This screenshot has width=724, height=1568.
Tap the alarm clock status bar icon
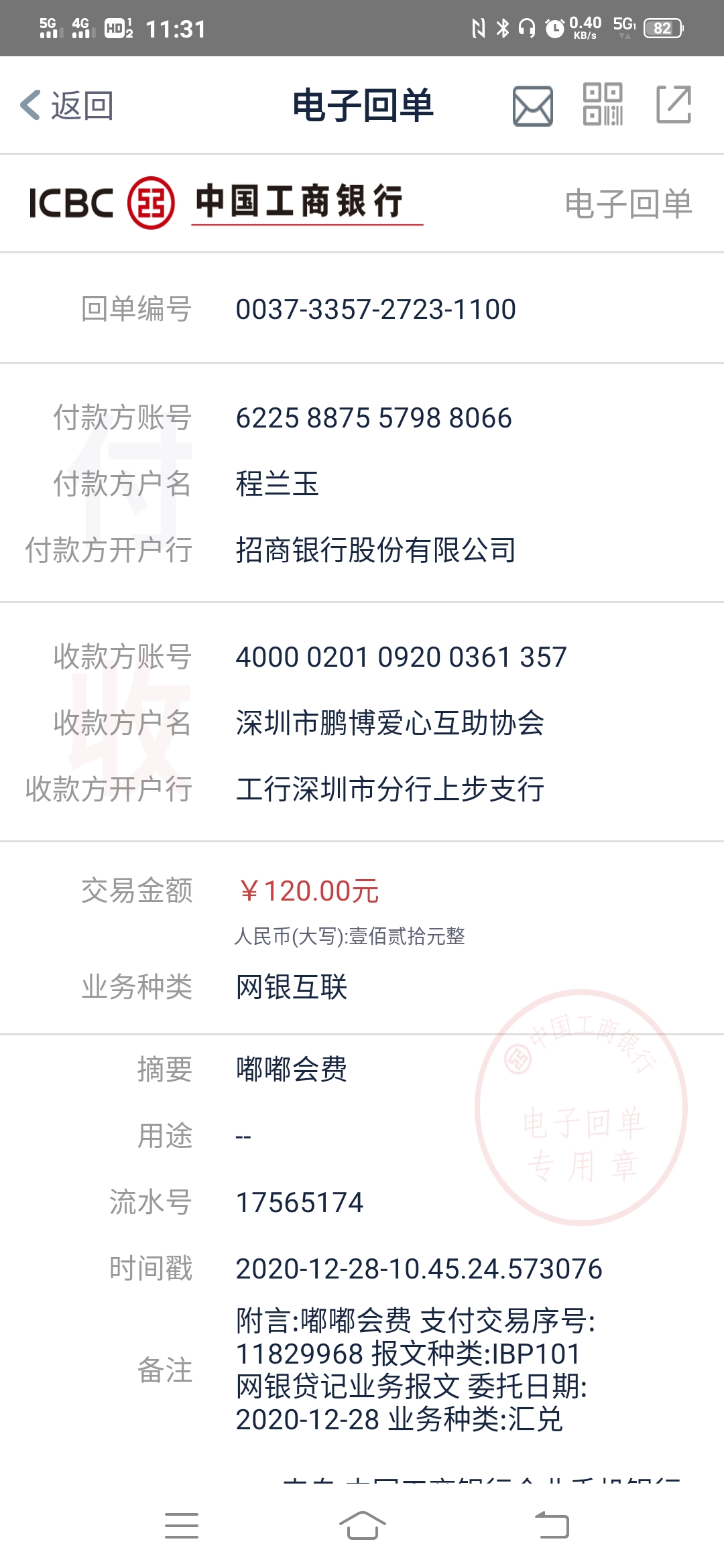coord(554,28)
